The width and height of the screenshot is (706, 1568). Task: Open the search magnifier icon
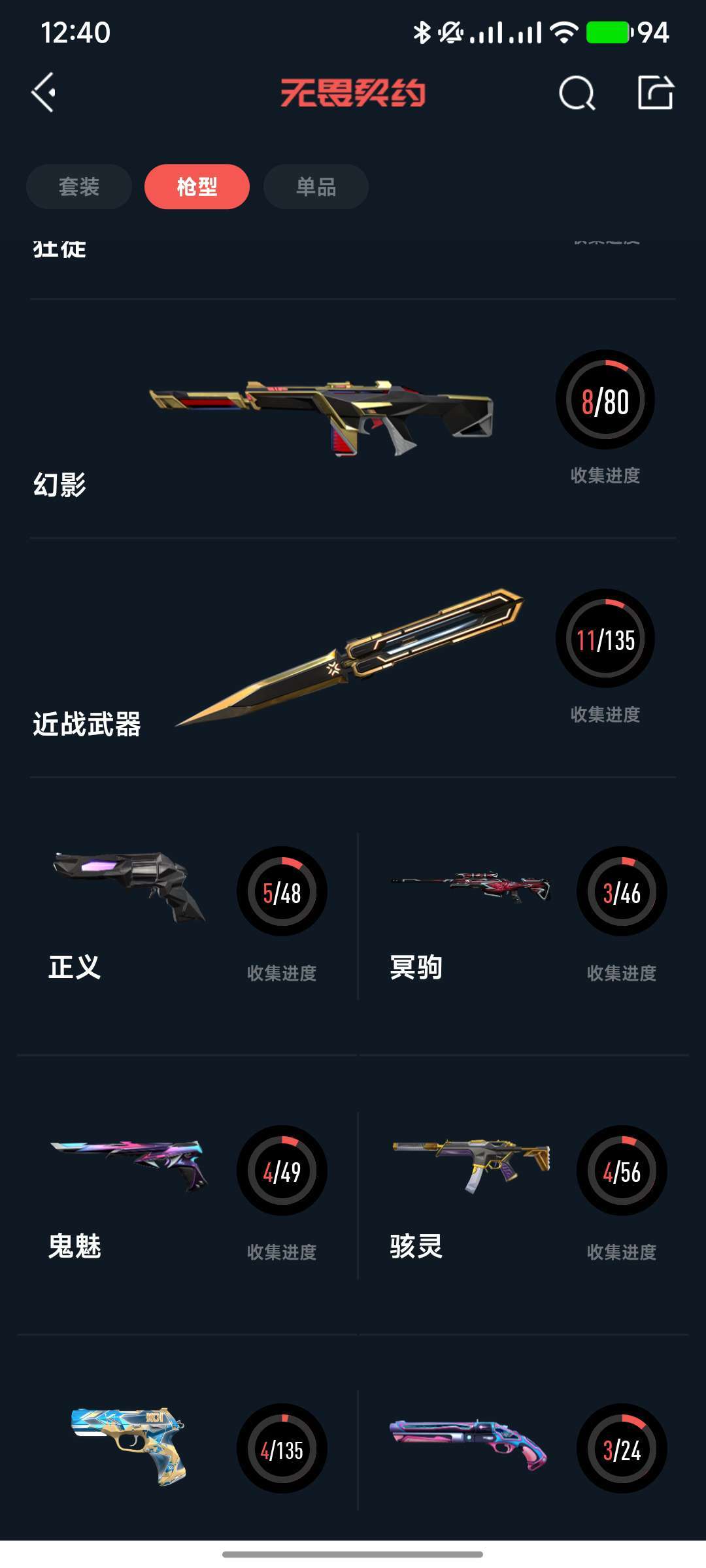[577, 93]
